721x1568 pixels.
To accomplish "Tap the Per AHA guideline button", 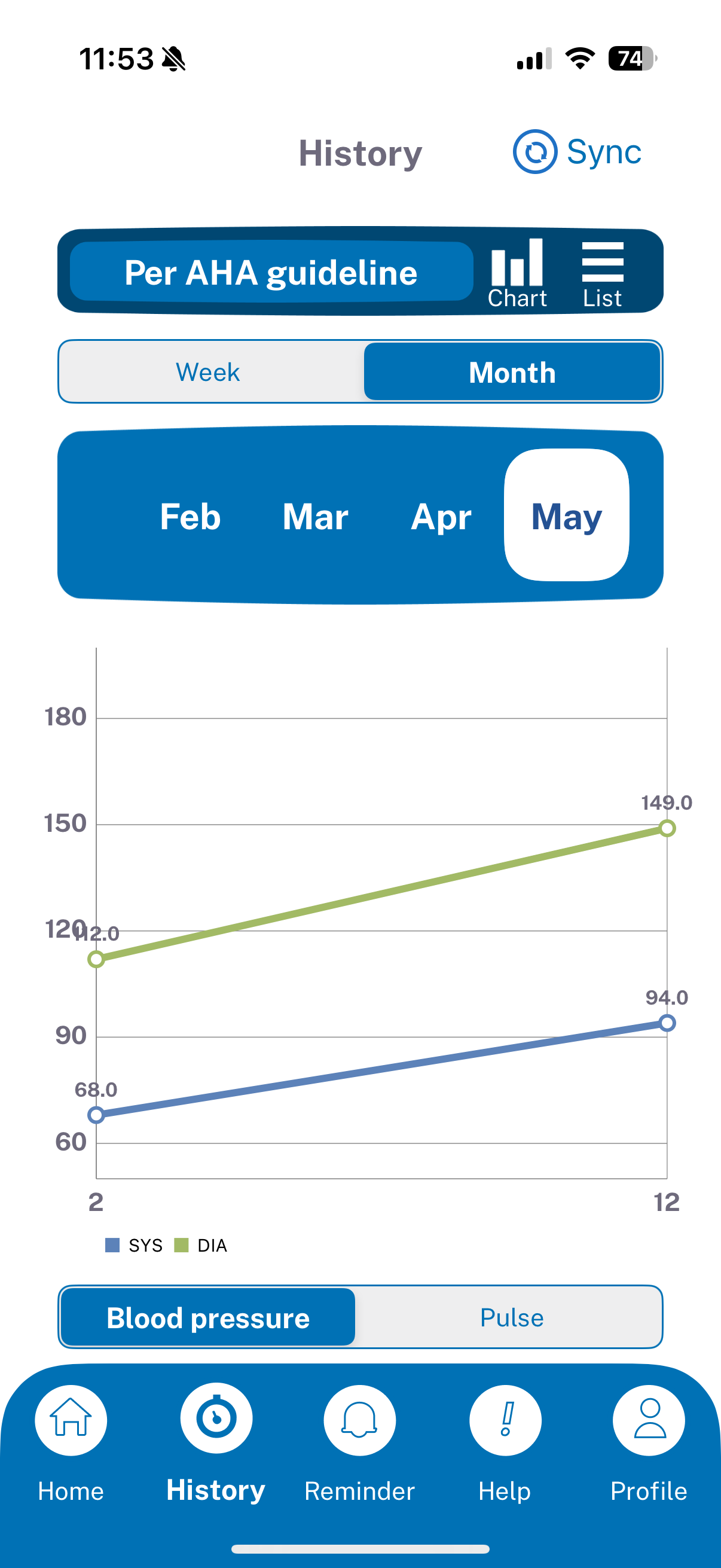I will coord(271,272).
